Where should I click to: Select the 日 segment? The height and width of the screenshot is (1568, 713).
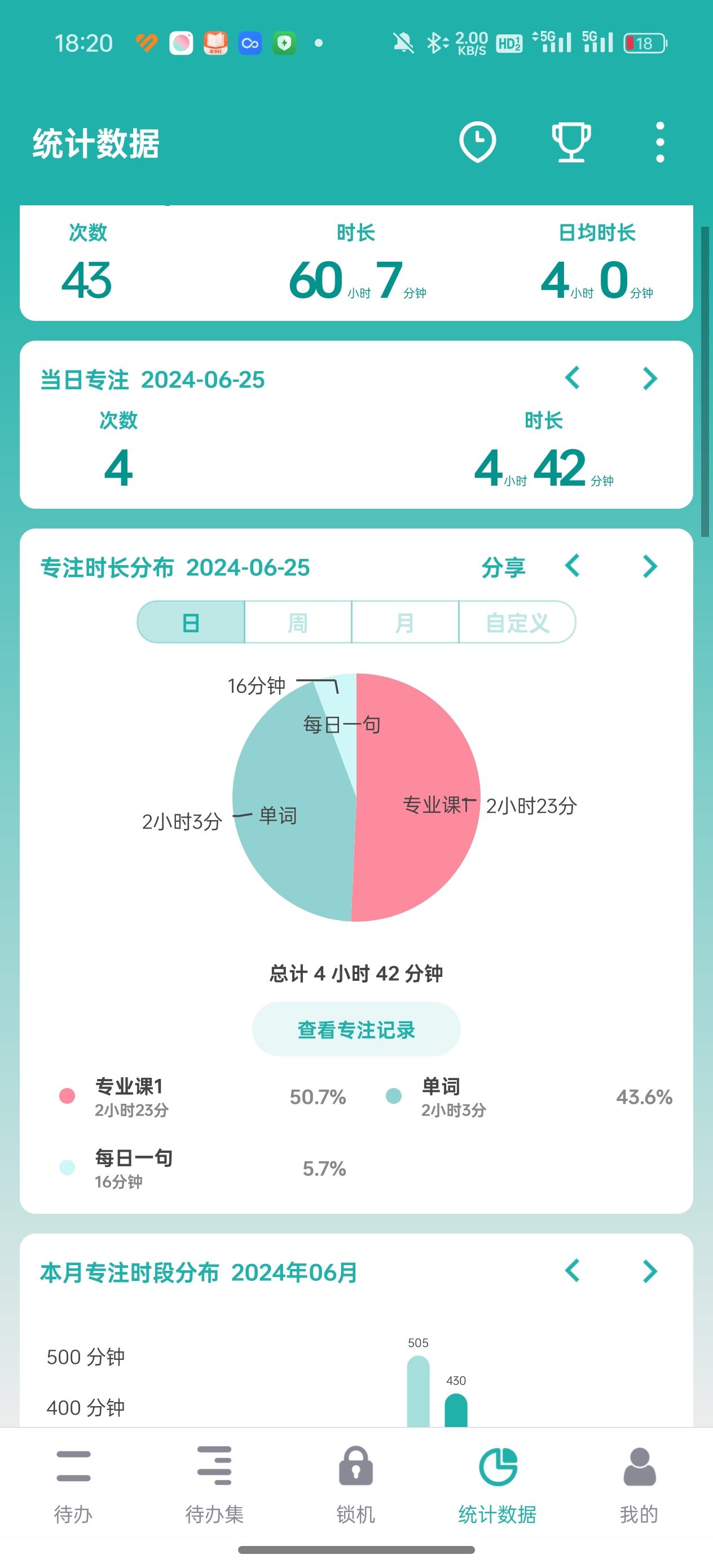point(191,622)
